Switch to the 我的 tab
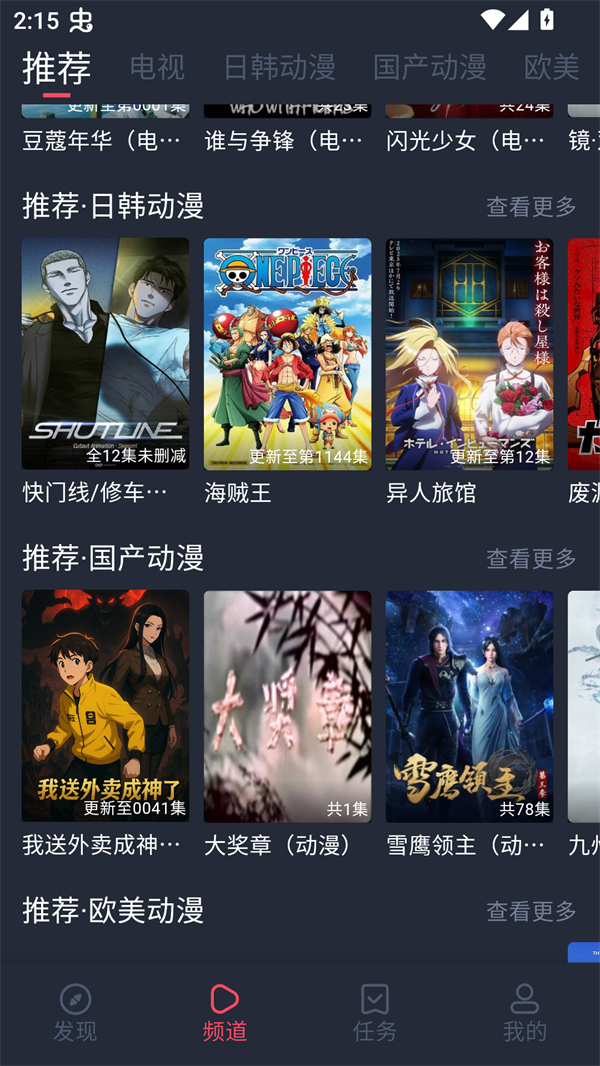600x1066 pixels. 525,1012
